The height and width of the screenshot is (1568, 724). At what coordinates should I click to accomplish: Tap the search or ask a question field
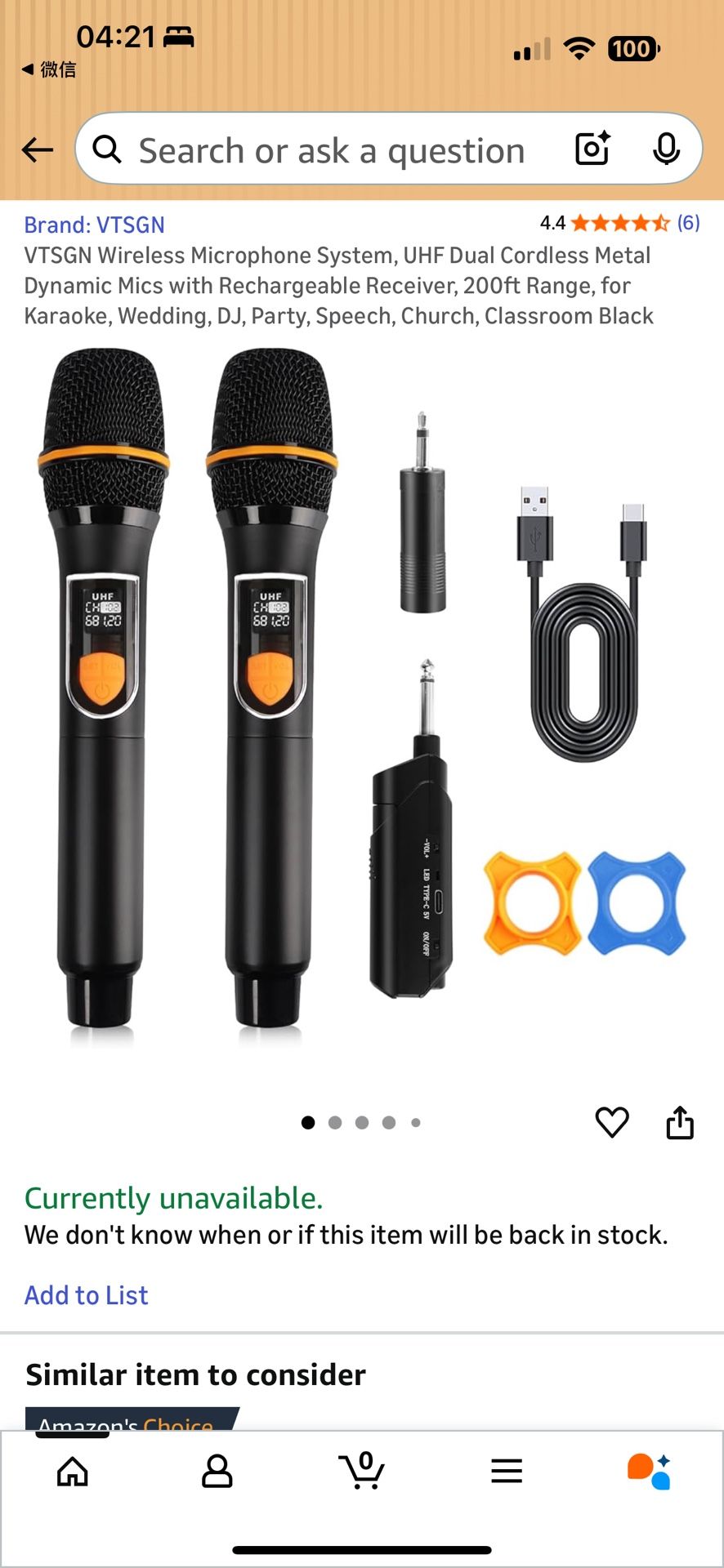tap(331, 151)
